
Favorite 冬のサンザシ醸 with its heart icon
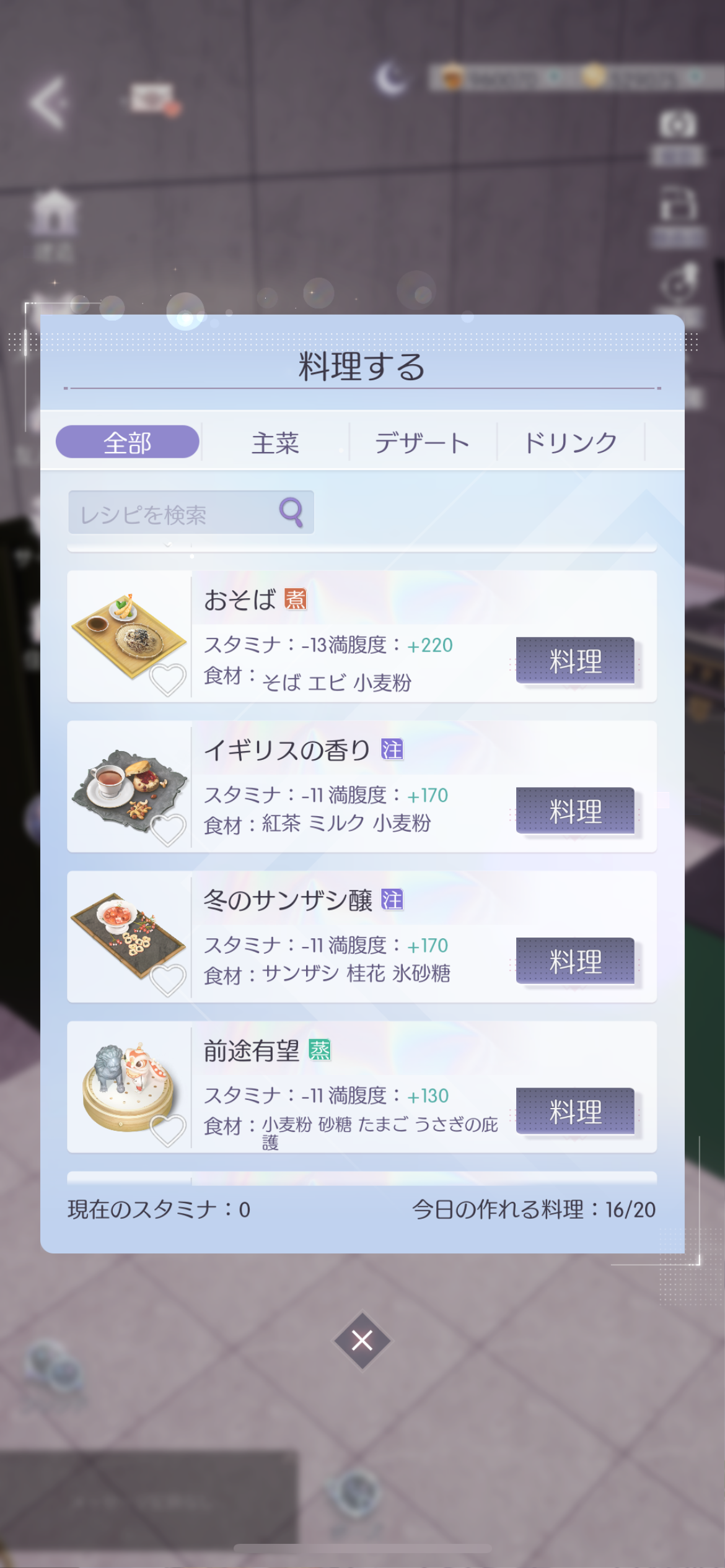tap(167, 980)
